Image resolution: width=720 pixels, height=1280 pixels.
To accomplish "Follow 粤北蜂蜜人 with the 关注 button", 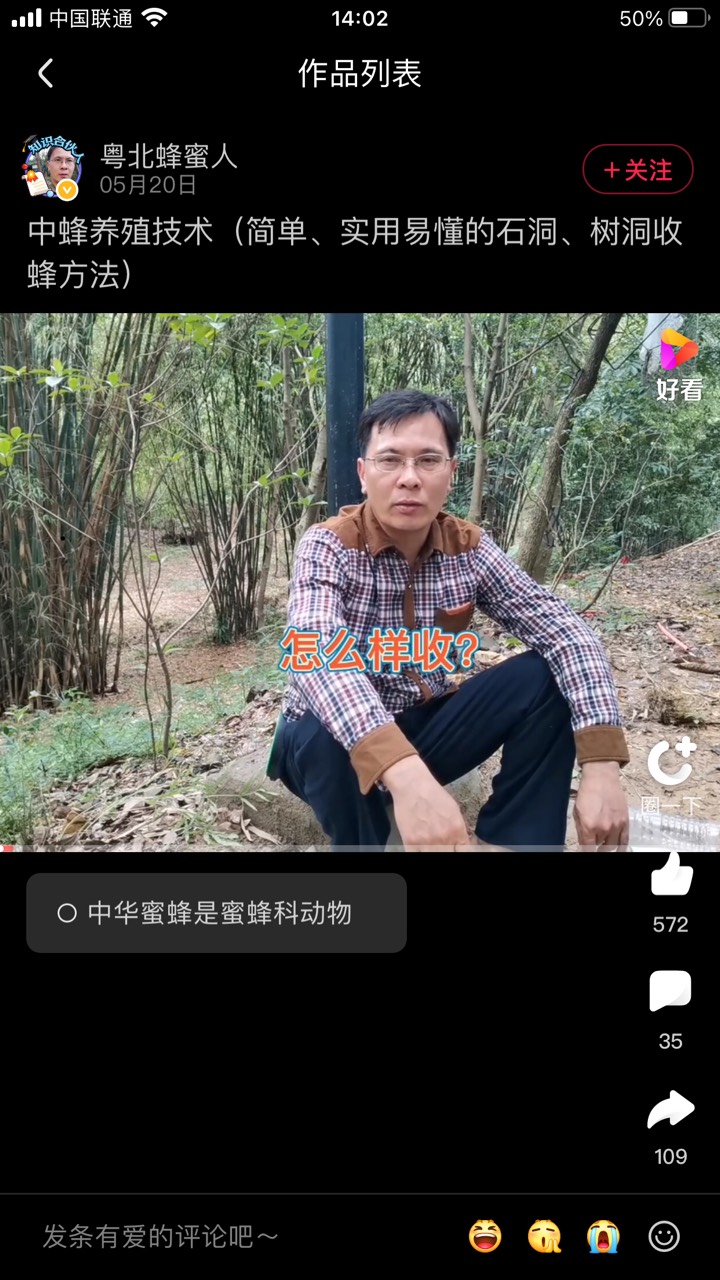I will coord(638,170).
